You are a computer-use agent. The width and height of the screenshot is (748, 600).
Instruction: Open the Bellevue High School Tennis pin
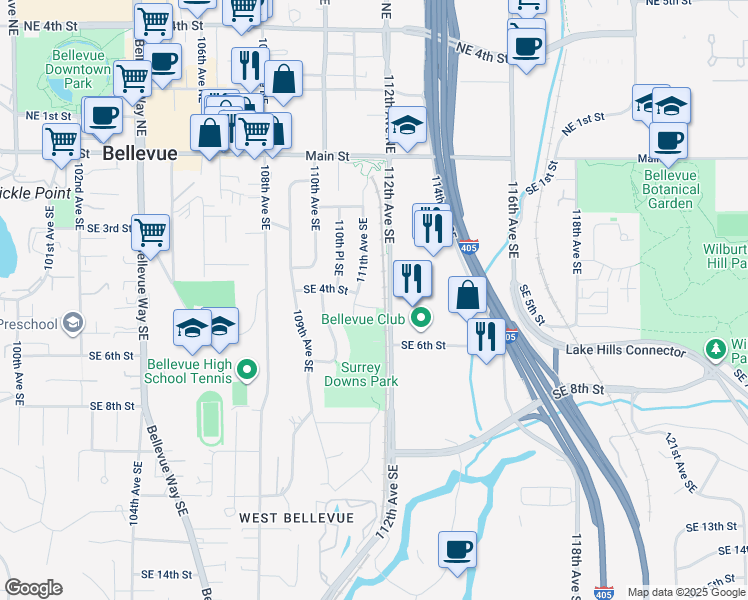247,371
